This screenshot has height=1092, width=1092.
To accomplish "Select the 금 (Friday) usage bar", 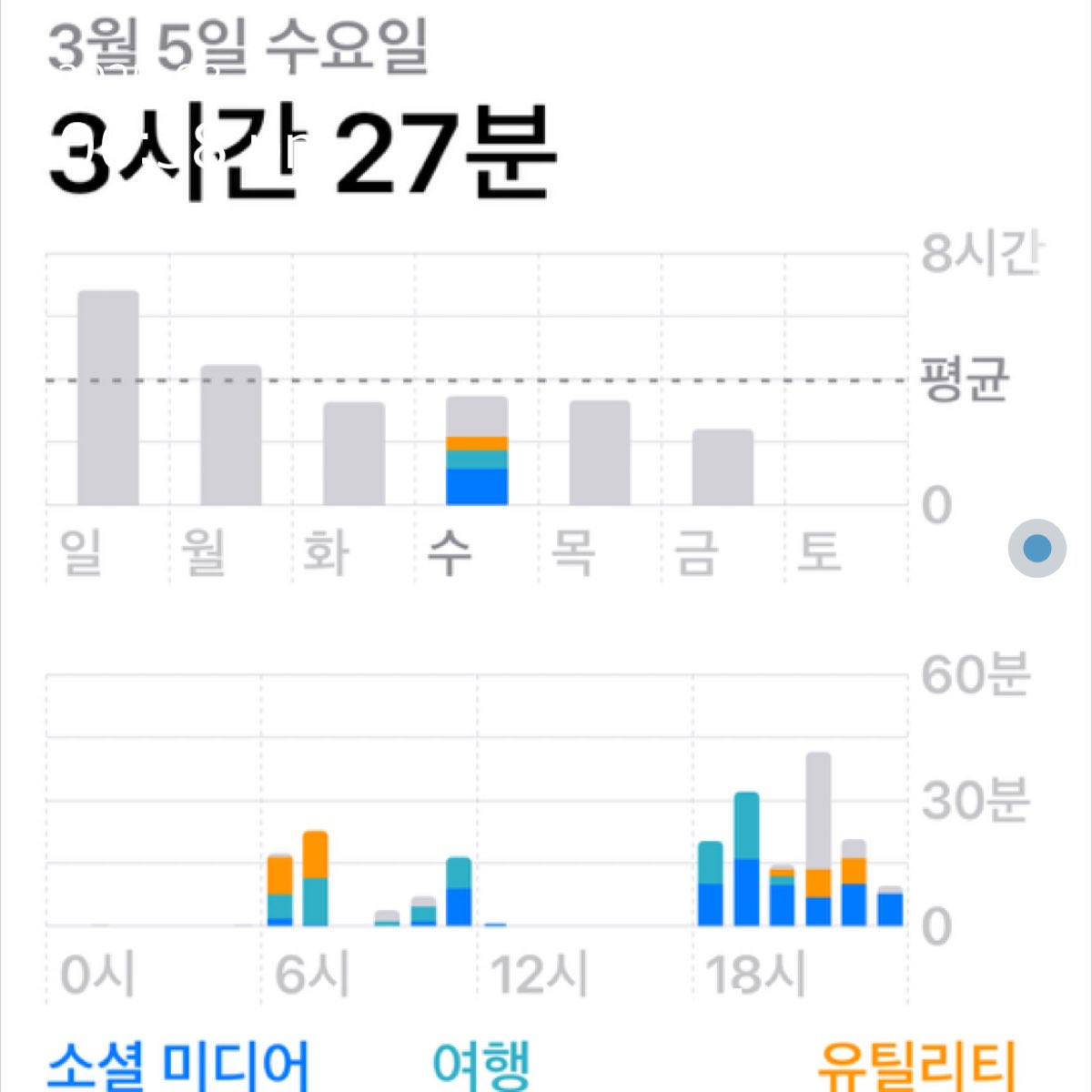I will coord(723,467).
